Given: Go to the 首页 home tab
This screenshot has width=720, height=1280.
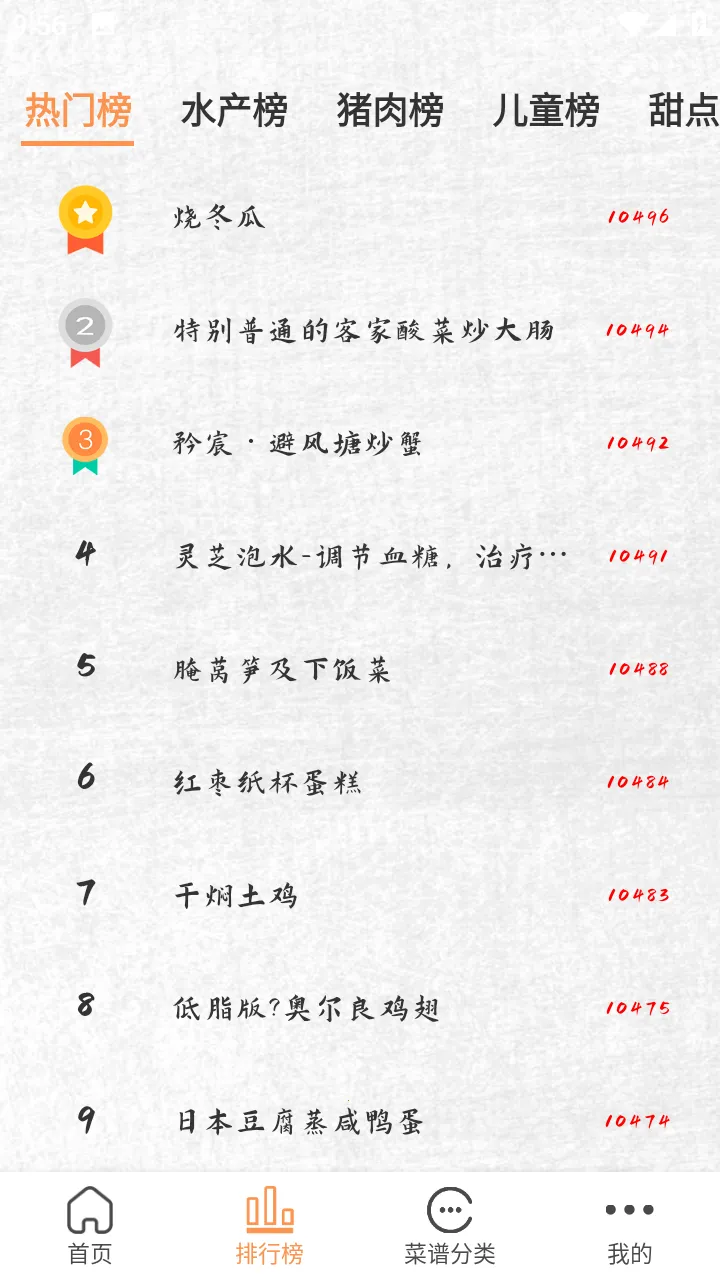Looking at the screenshot, I should [x=90, y=1225].
